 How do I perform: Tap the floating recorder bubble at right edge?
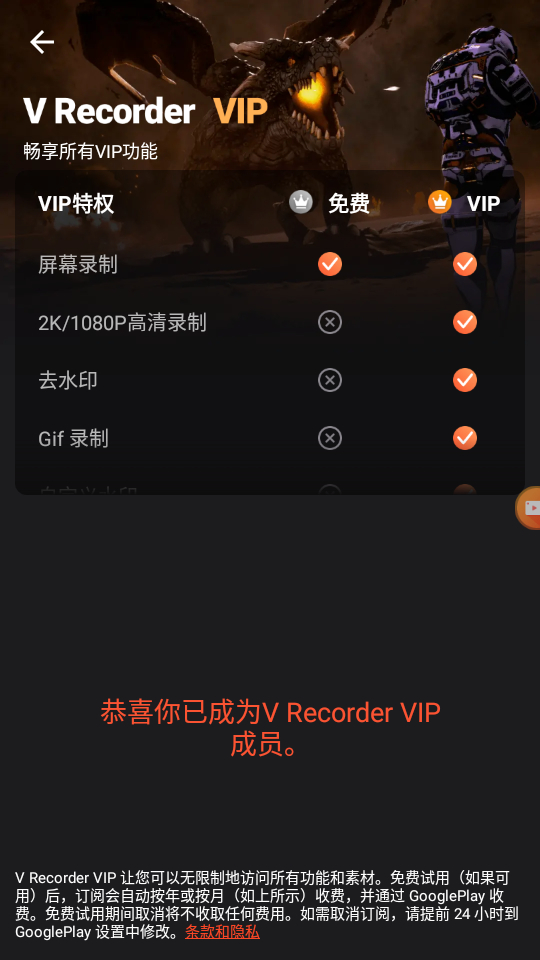(528, 508)
